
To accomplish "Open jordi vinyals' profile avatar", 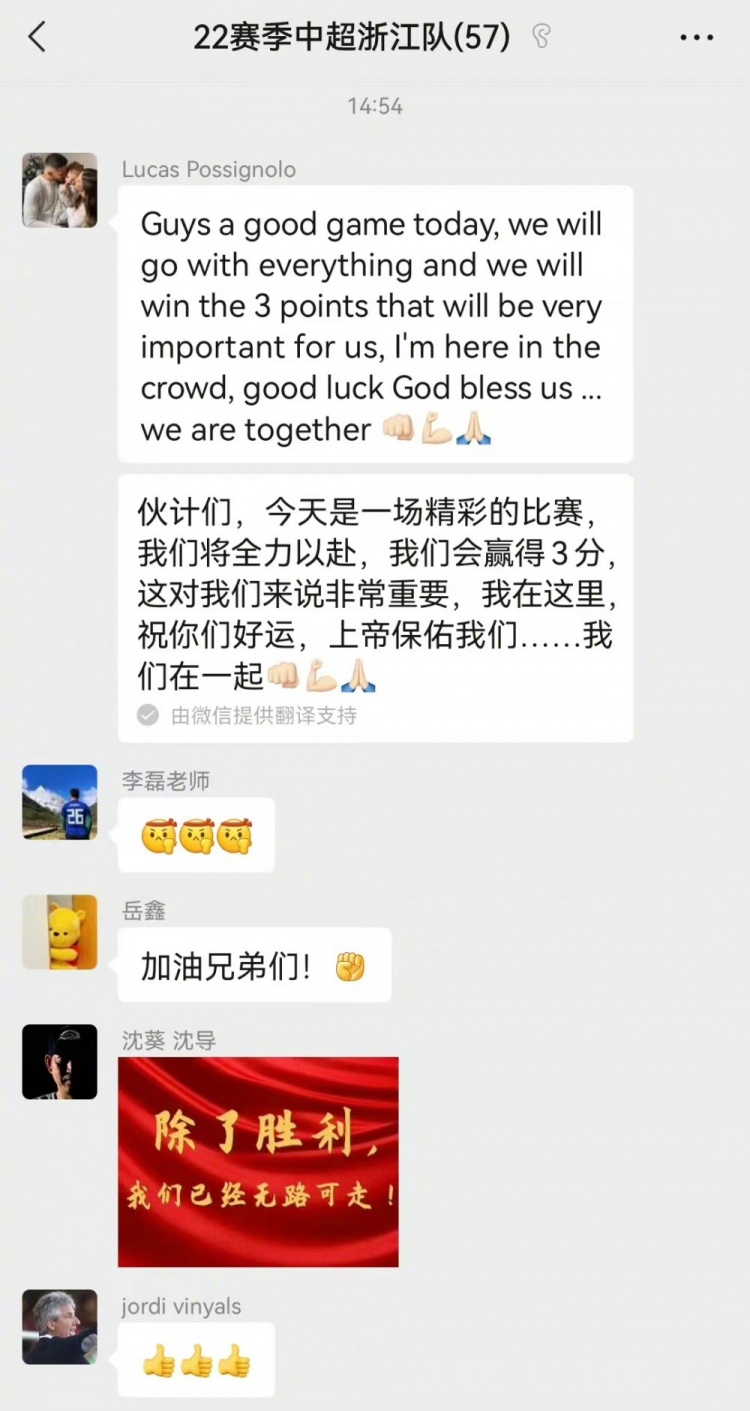I will [x=60, y=1327].
